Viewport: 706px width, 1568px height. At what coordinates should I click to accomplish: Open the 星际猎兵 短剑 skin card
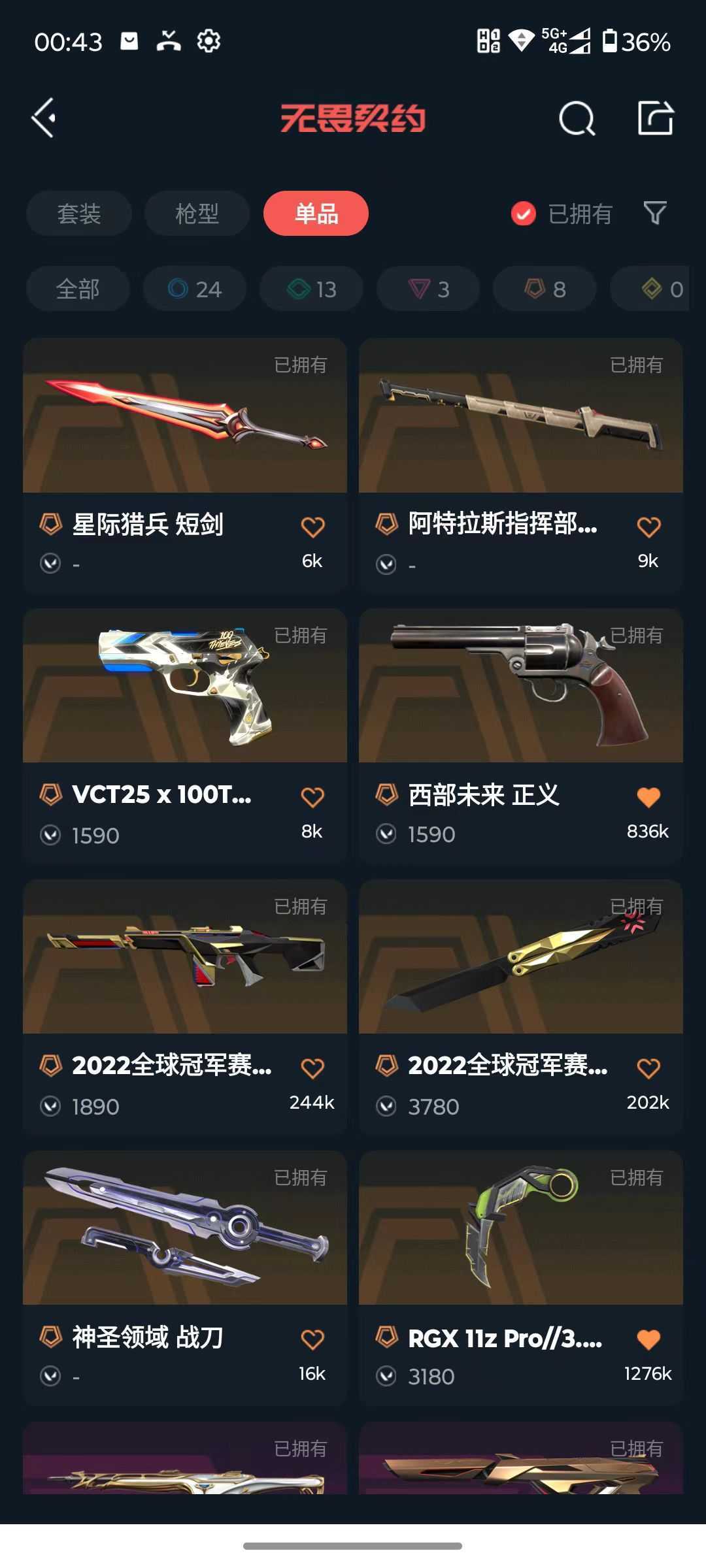point(184,431)
